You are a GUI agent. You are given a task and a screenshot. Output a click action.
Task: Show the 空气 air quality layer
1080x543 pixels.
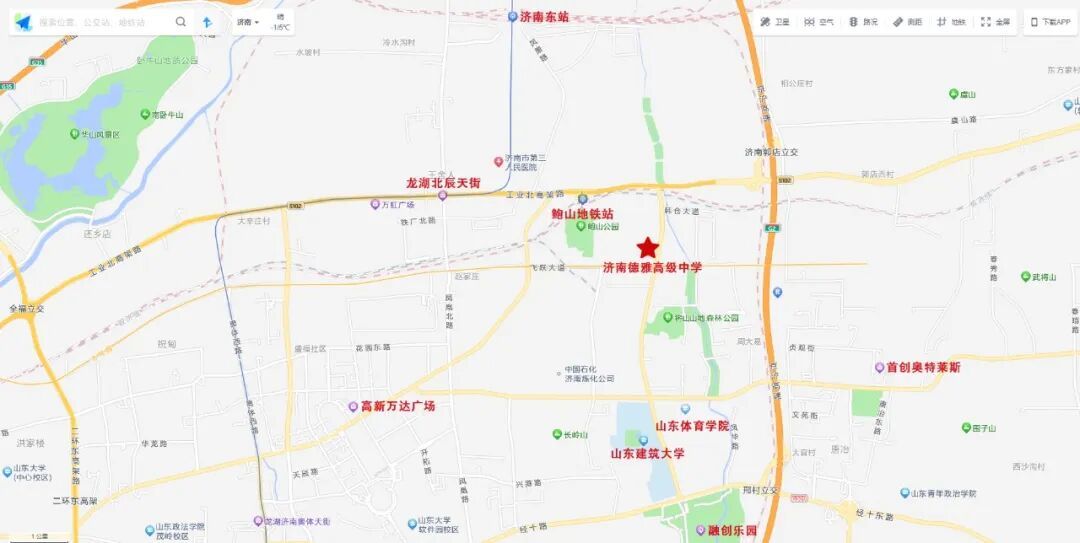pyautogui.click(x=819, y=22)
